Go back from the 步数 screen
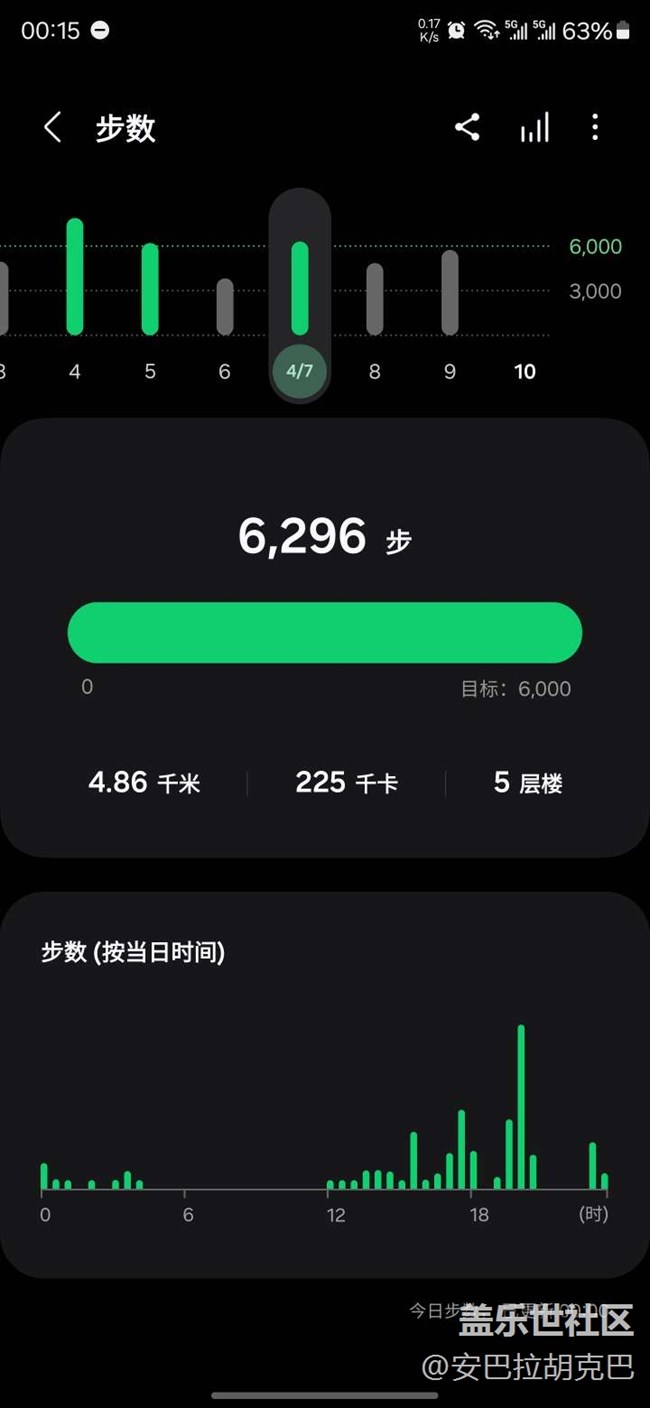Viewport: 650px width, 1408px height. click(x=53, y=127)
